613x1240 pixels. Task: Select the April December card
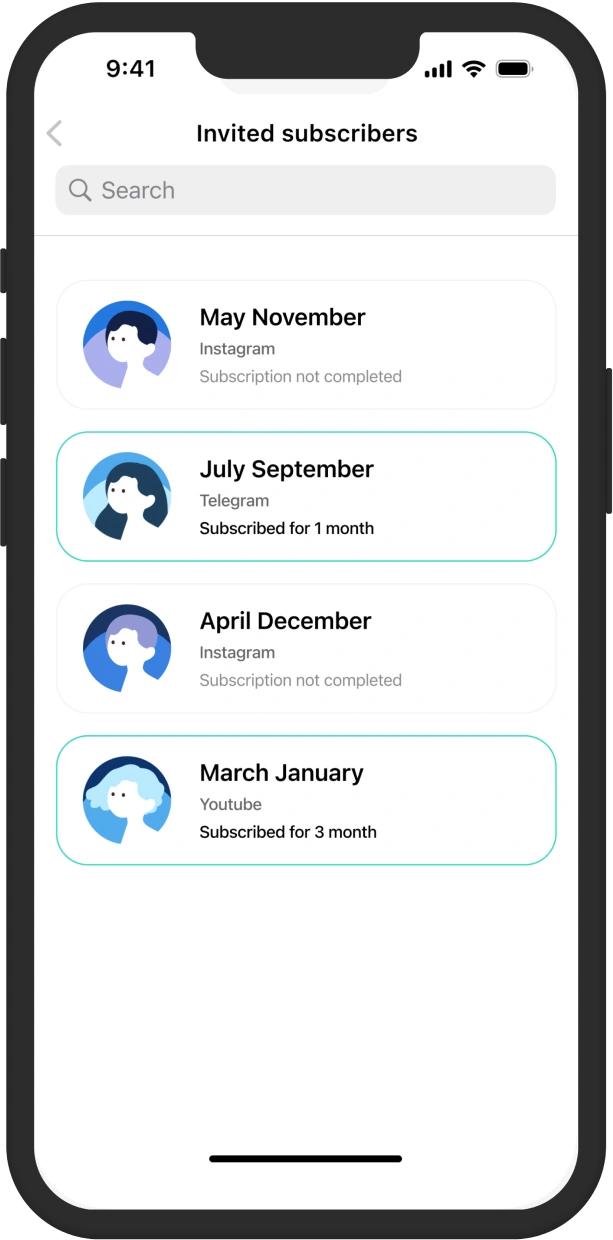click(x=306, y=649)
